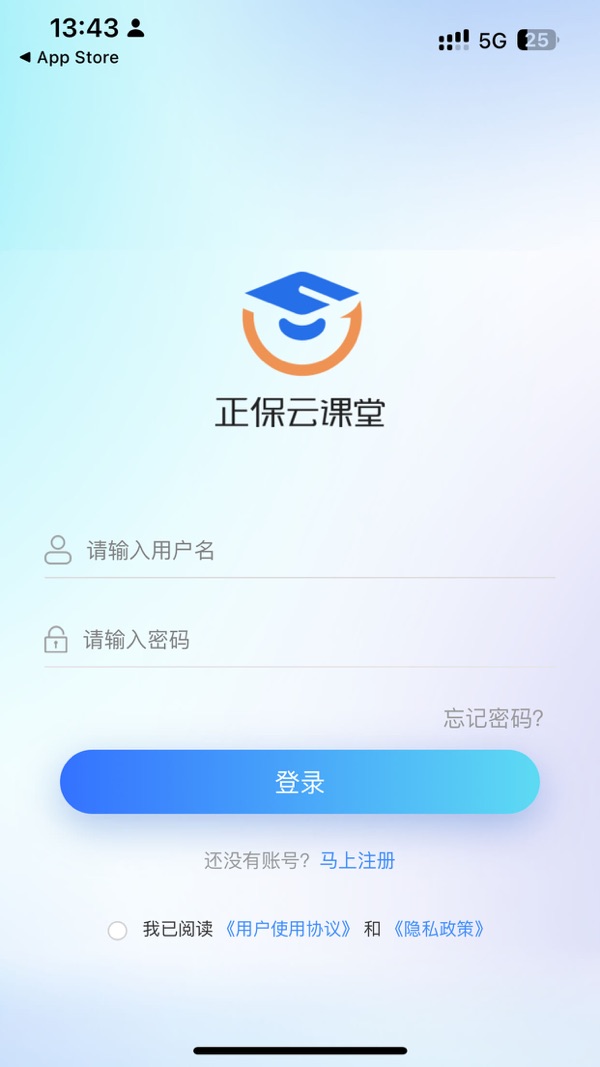Open the 《隐私政策》 privacy policy

(x=438, y=929)
